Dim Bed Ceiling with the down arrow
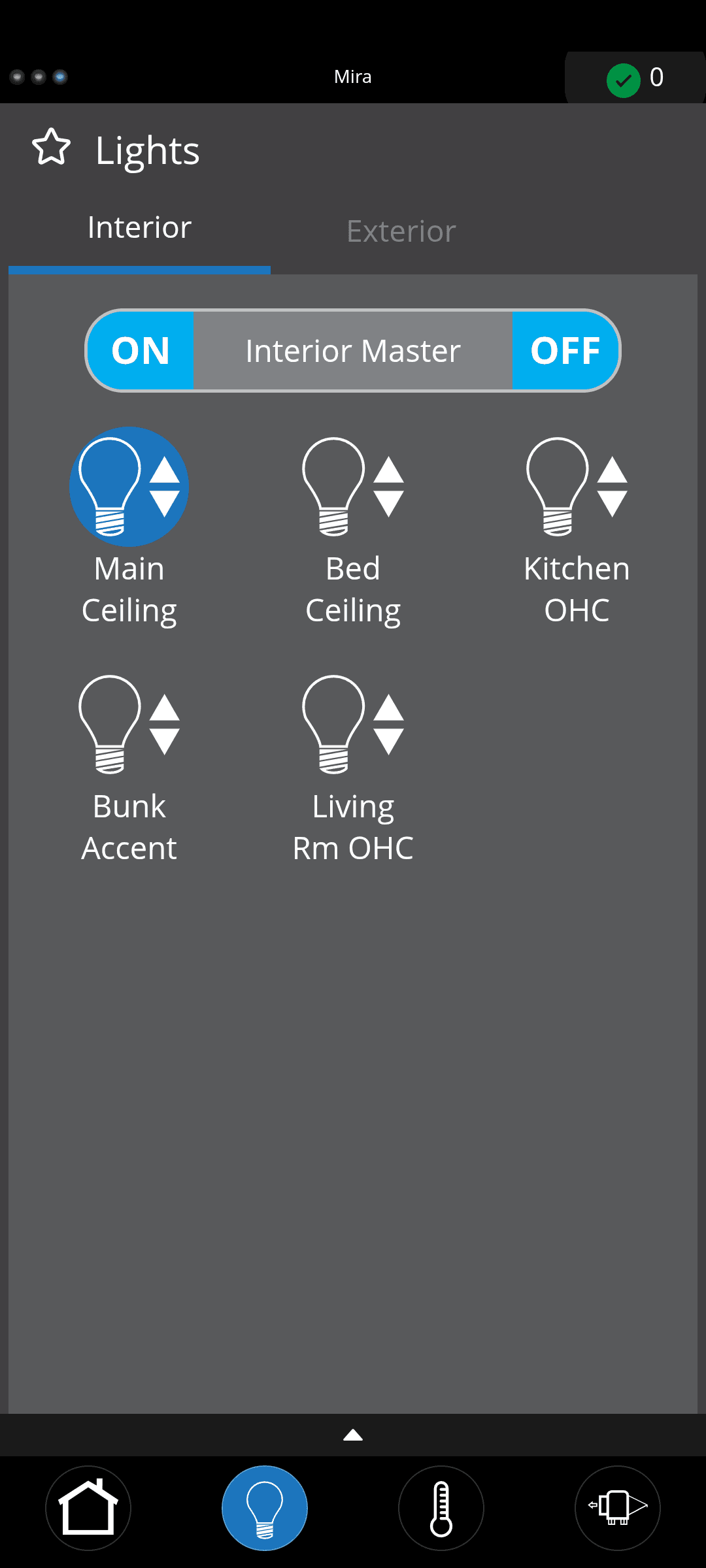 click(388, 504)
